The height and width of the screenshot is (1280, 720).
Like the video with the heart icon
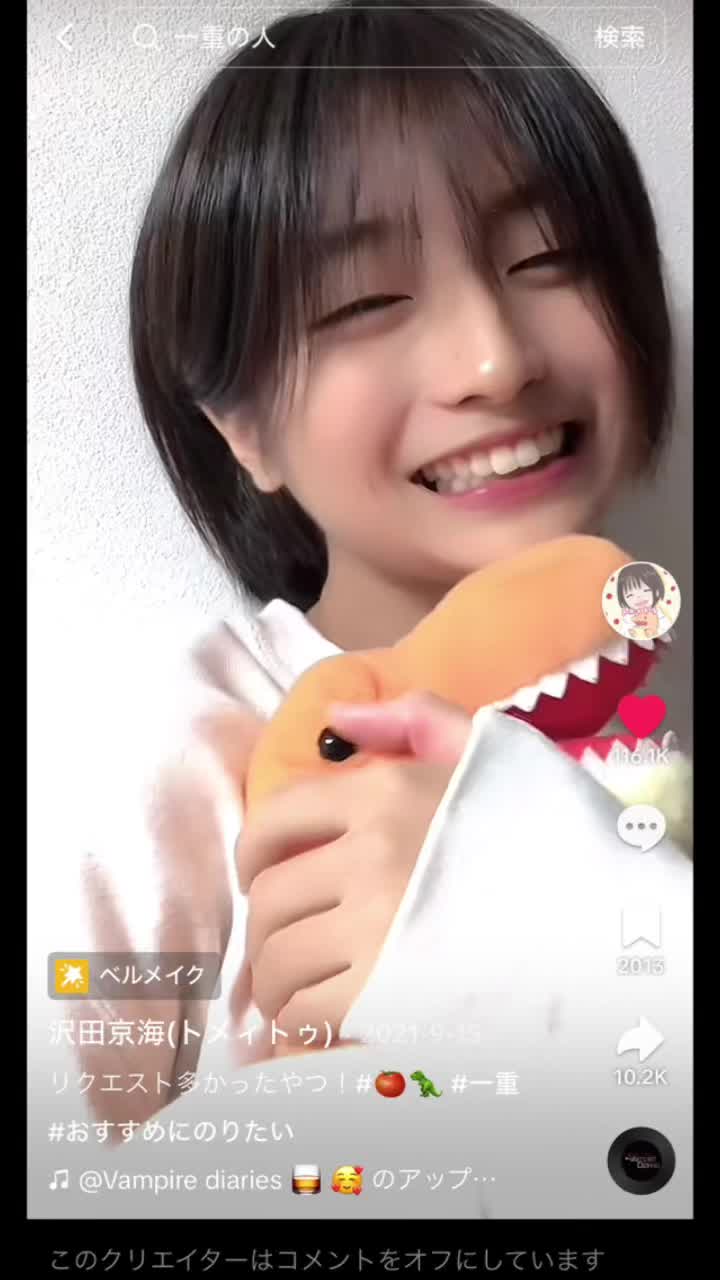coord(641,716)
